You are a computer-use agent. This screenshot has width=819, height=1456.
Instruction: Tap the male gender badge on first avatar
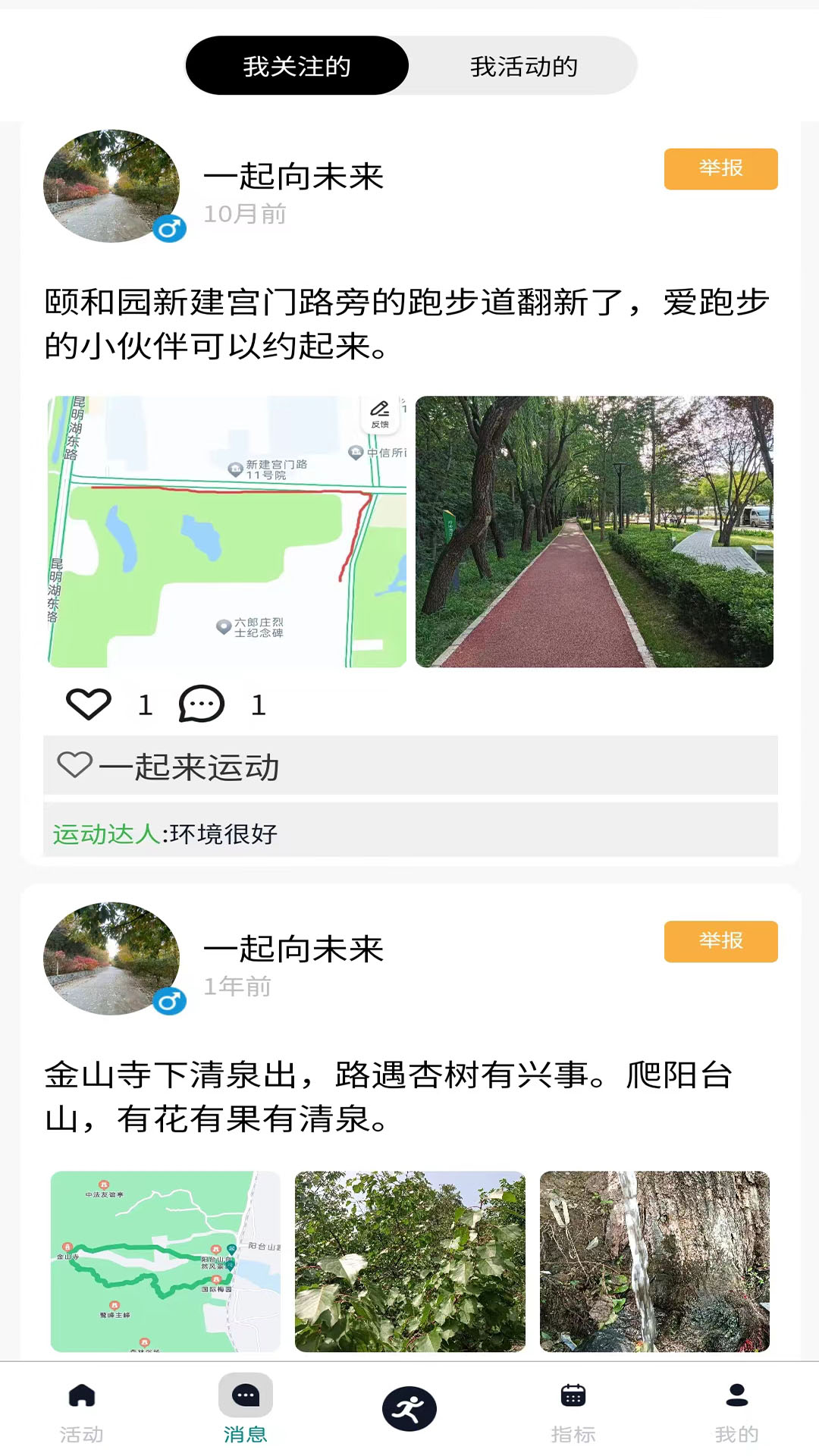click(x=168, y=227)
